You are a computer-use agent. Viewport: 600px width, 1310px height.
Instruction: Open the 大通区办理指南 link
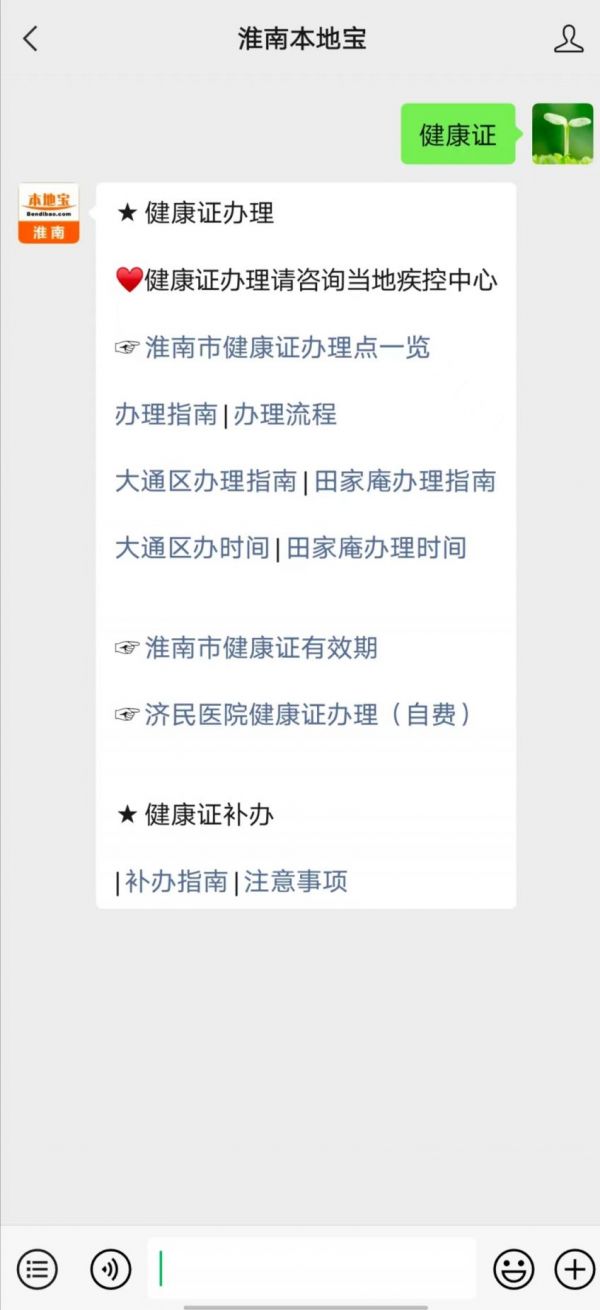coord(206,481)
